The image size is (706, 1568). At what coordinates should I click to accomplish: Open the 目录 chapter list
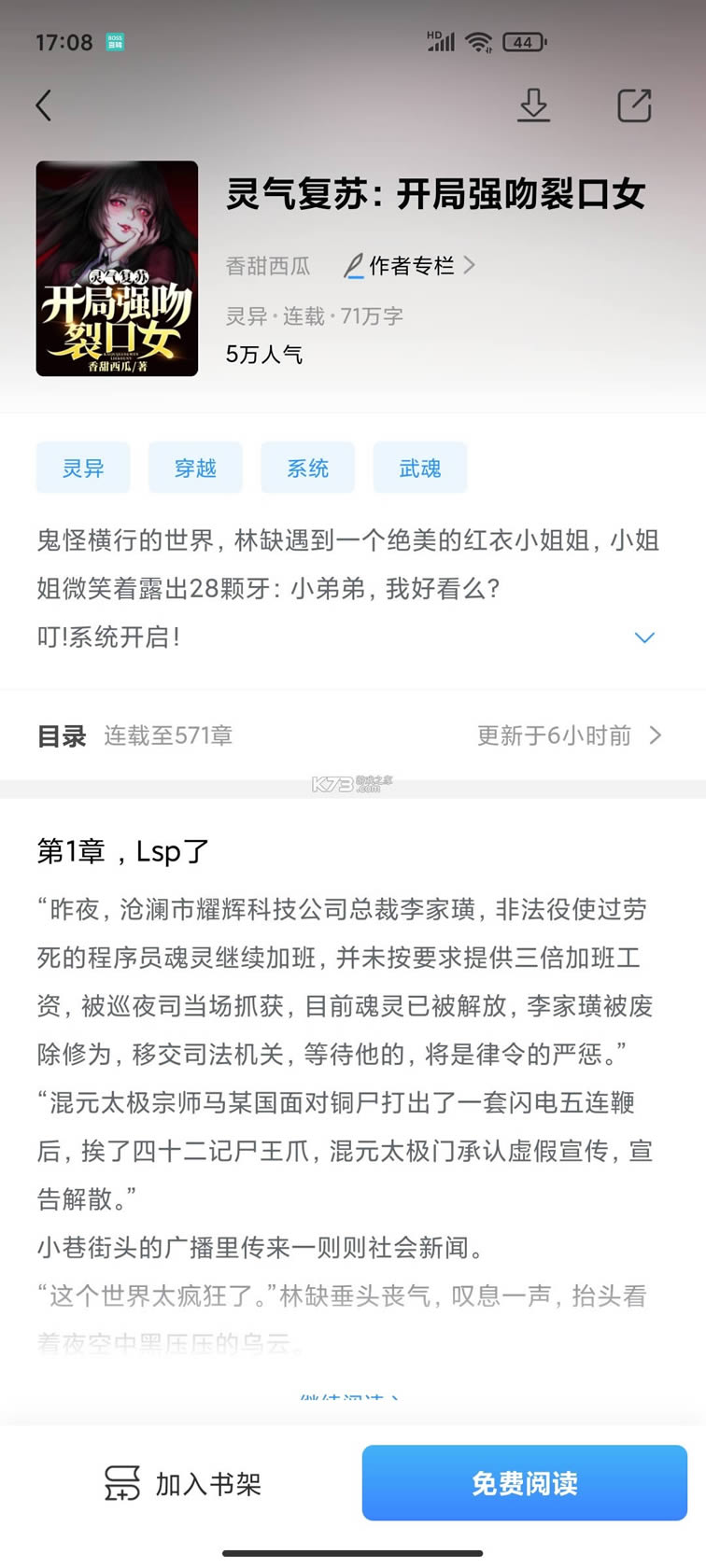pyautogui.click(x=61, y=735)
